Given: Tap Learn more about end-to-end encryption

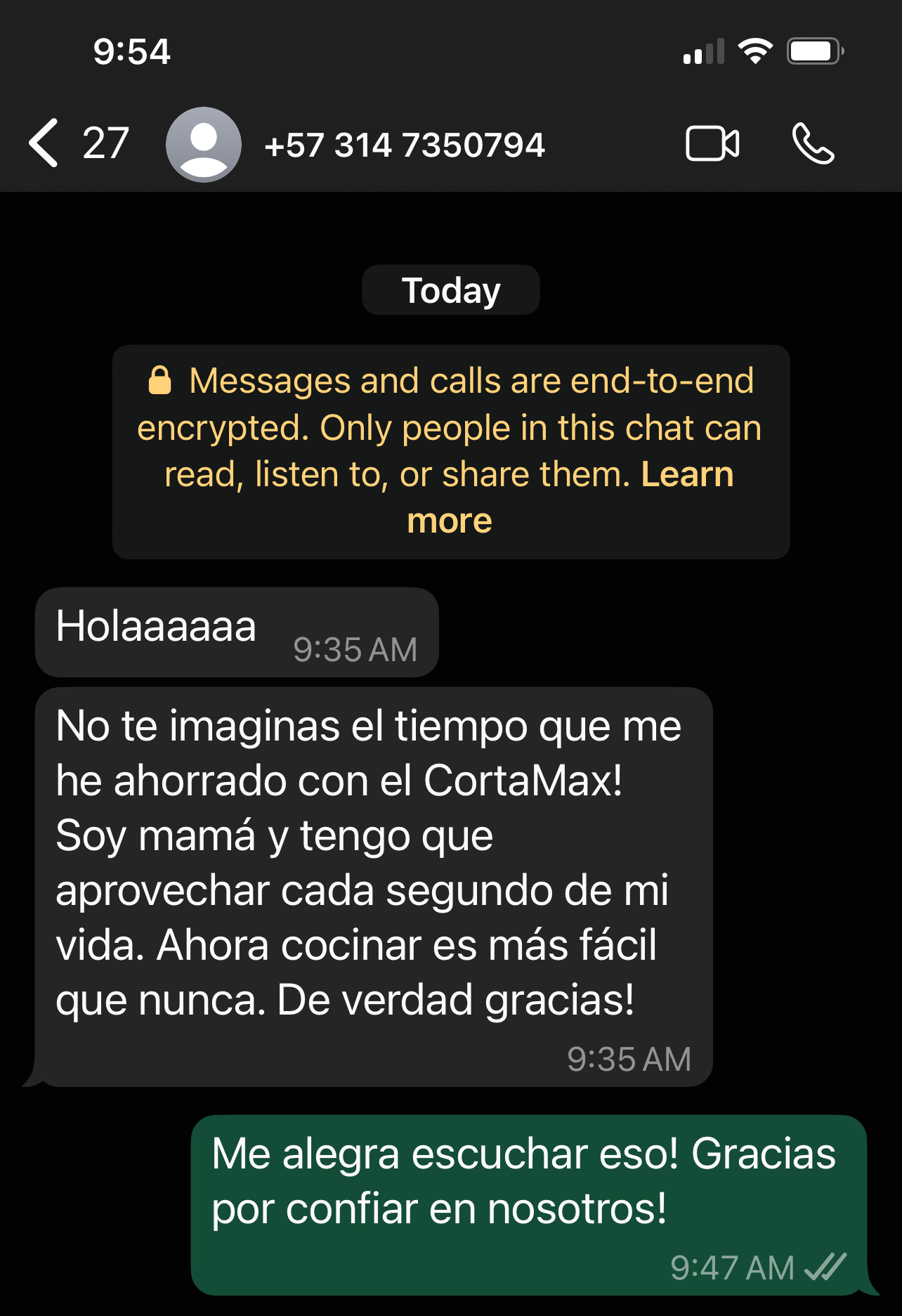Looking at the screenshot, I should (686, 475).
